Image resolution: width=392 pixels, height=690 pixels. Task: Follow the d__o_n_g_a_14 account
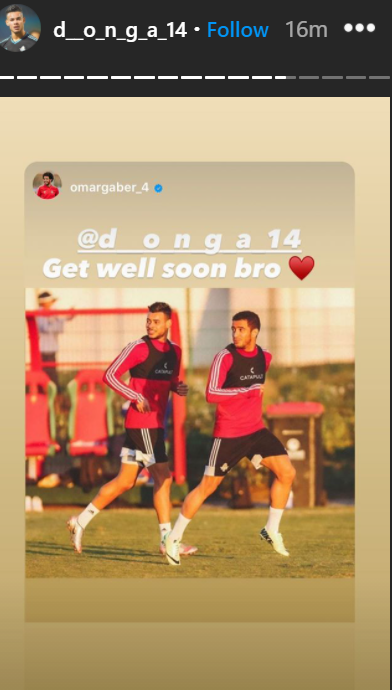[238, 29]
